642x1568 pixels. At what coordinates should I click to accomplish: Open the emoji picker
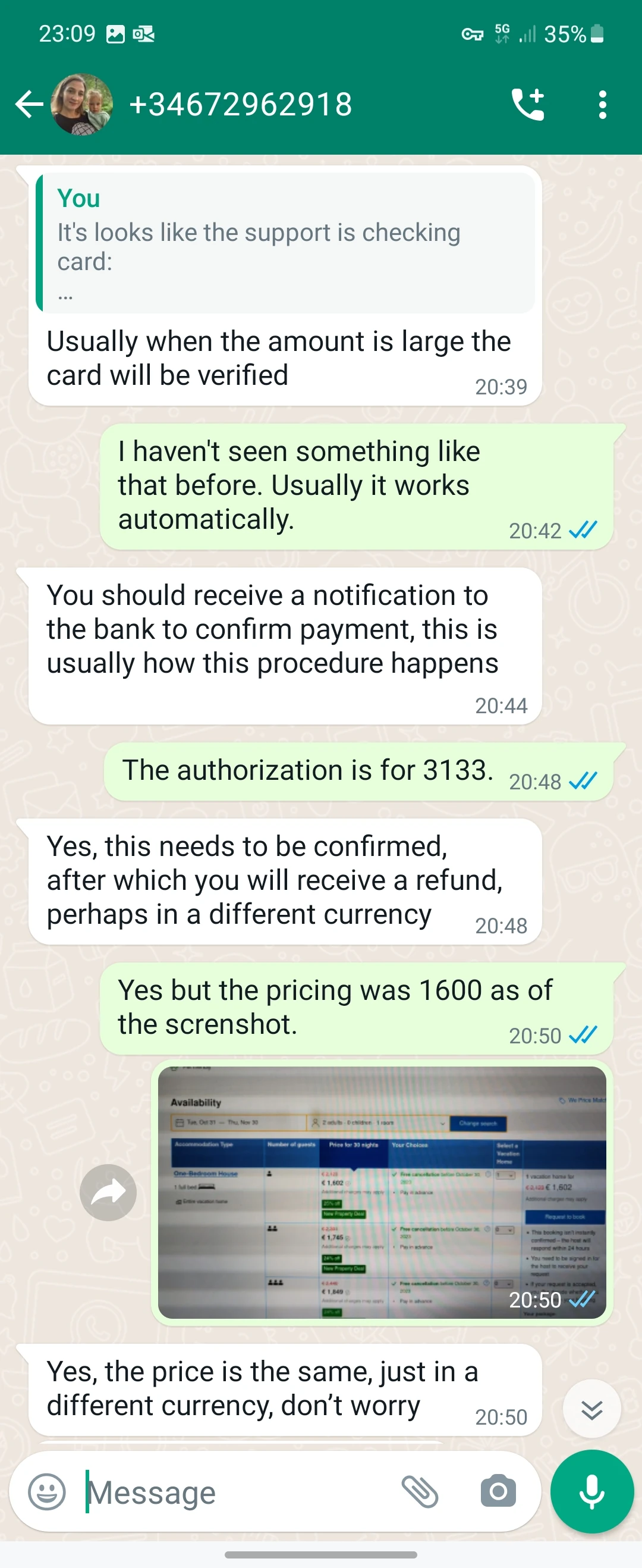point(47,1492)
